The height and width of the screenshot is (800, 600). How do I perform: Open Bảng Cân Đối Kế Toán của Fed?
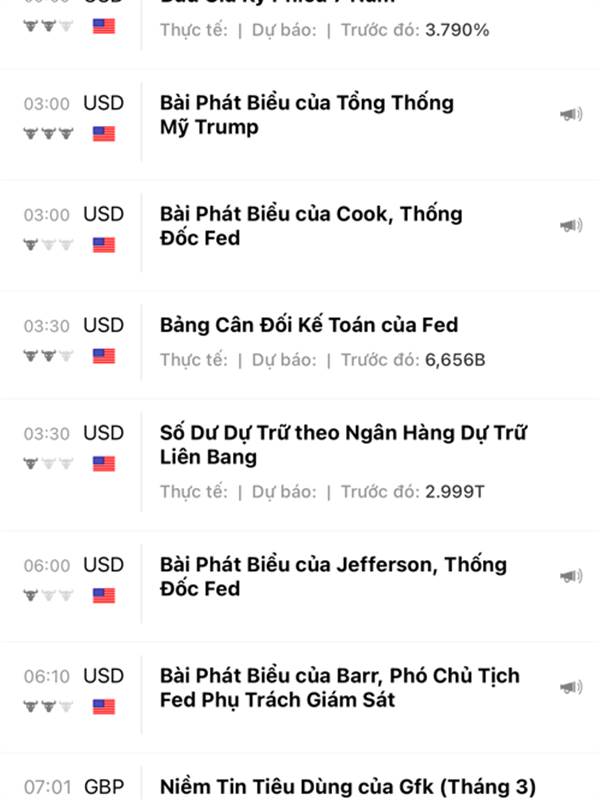click(x=309, y=325)
